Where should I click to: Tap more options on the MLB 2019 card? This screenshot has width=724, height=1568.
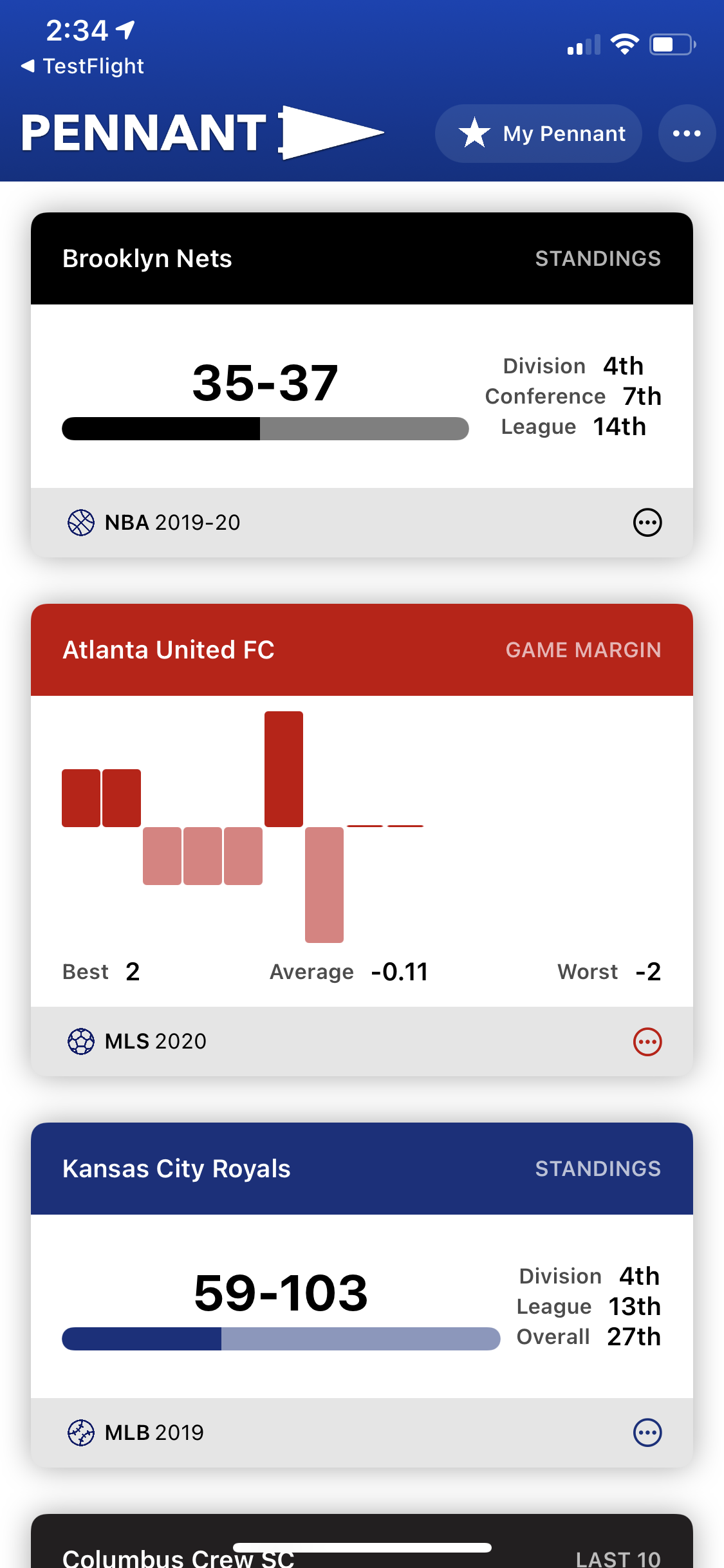647,1433
